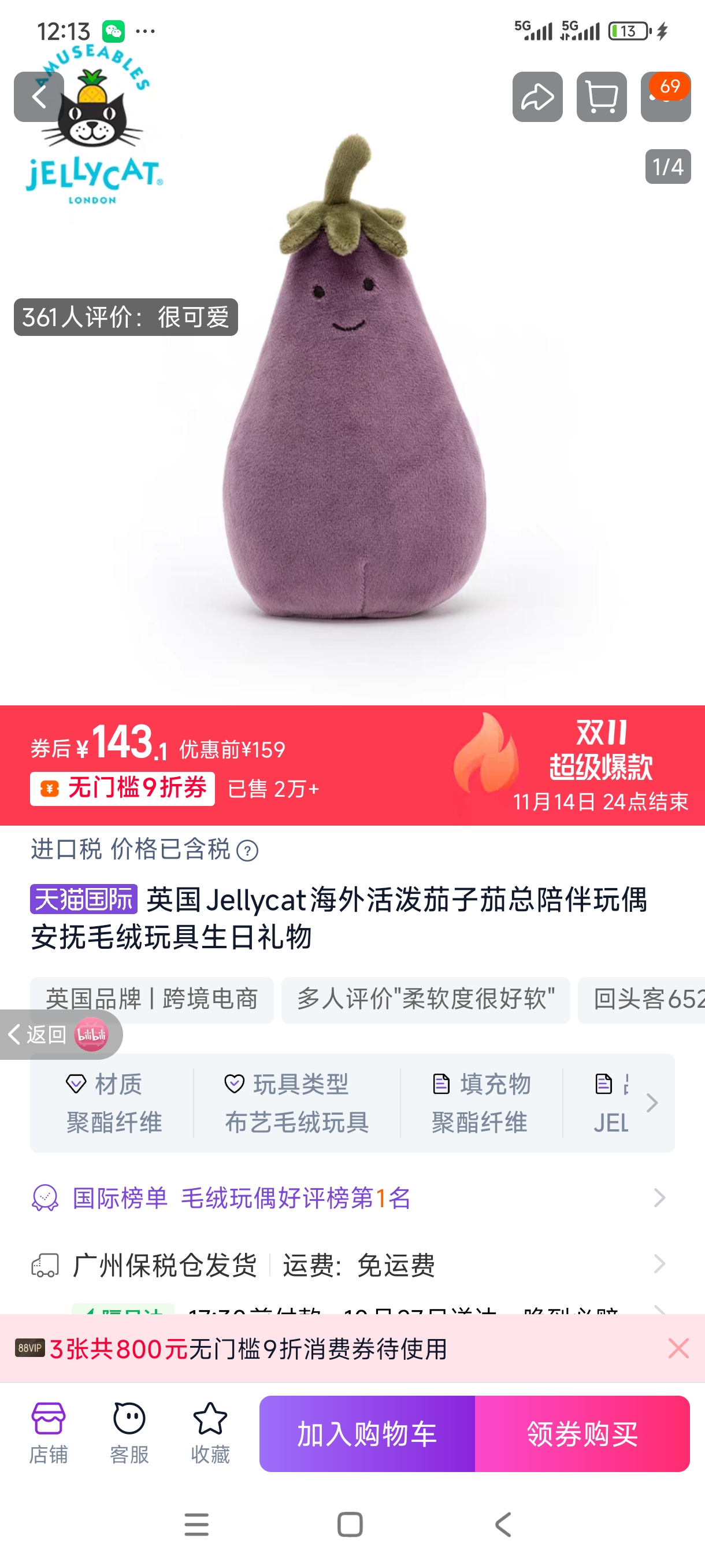Contact 客服 customer service
Image resolution: width=705 pixels, height=1568 pixels.
129,1433
